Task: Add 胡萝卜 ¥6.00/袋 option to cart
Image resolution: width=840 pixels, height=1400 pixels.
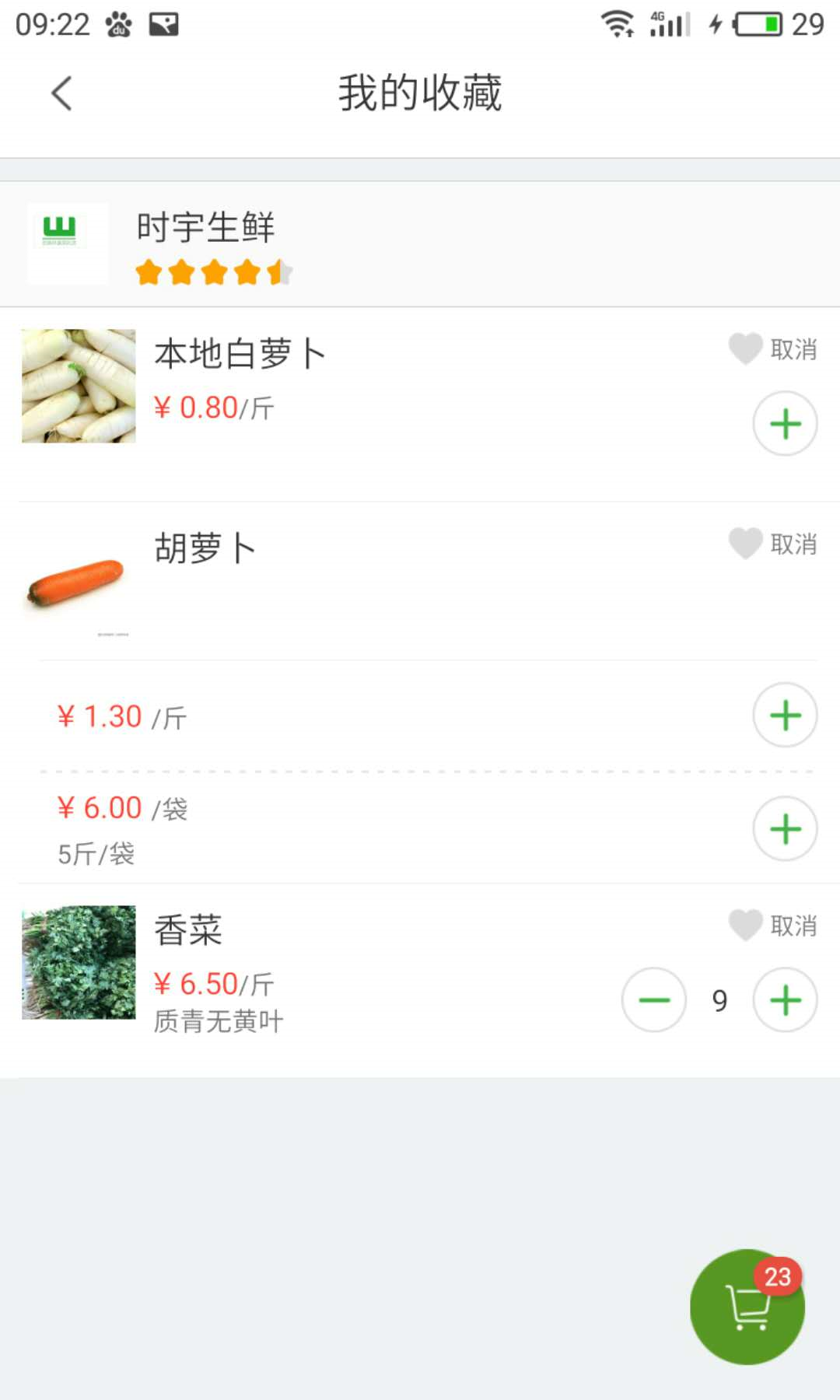Action: tap(785, 829)
